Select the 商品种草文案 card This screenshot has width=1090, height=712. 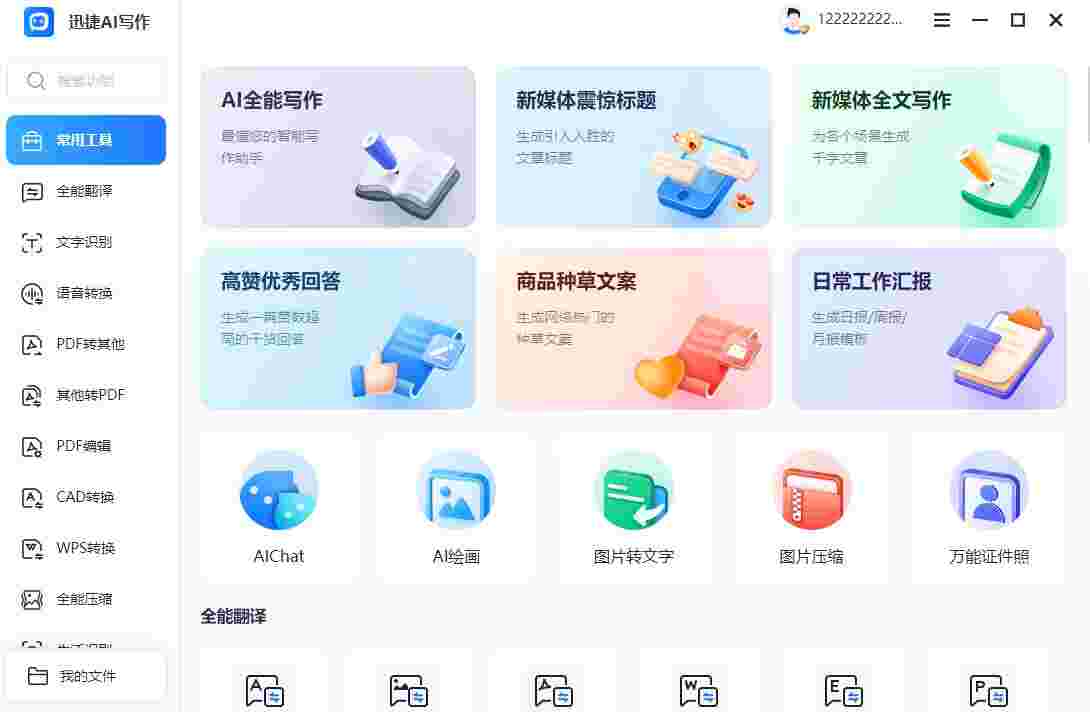[633, 328]
